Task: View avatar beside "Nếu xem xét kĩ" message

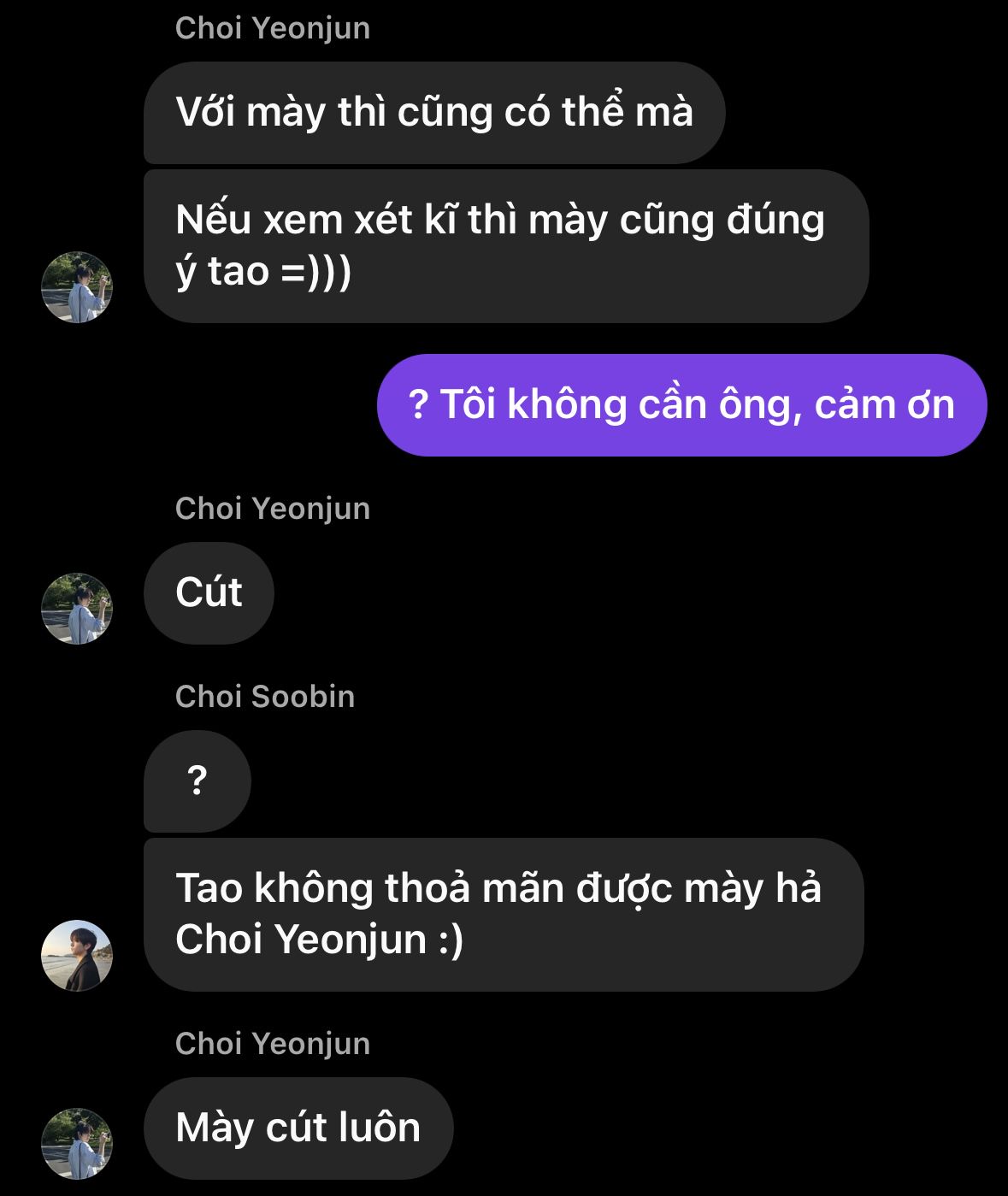Action: point(77,287)
